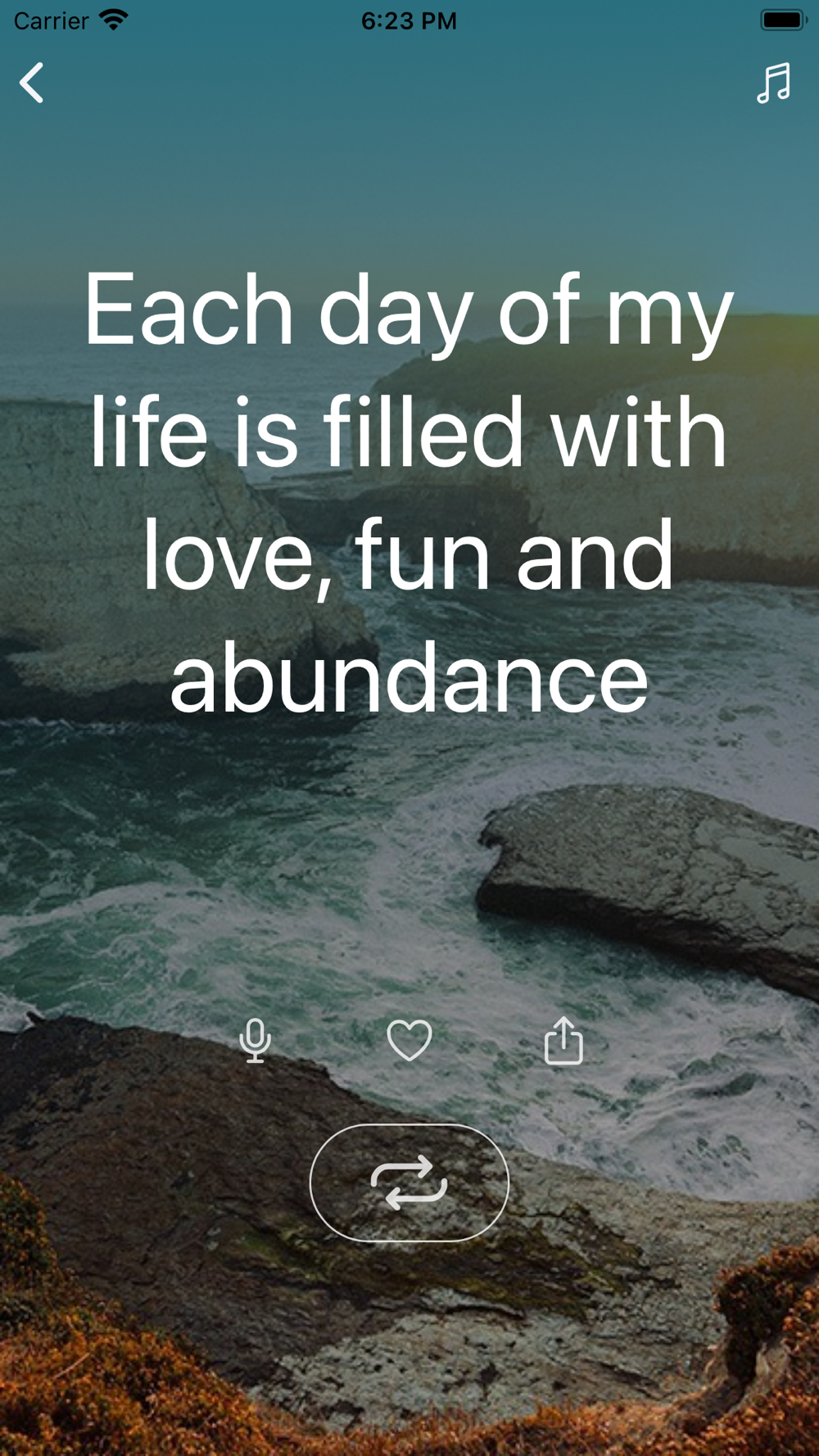Favorite this affirmation with the heart
Viewport: 819px width, 1456px height.
coord(409,1040)
